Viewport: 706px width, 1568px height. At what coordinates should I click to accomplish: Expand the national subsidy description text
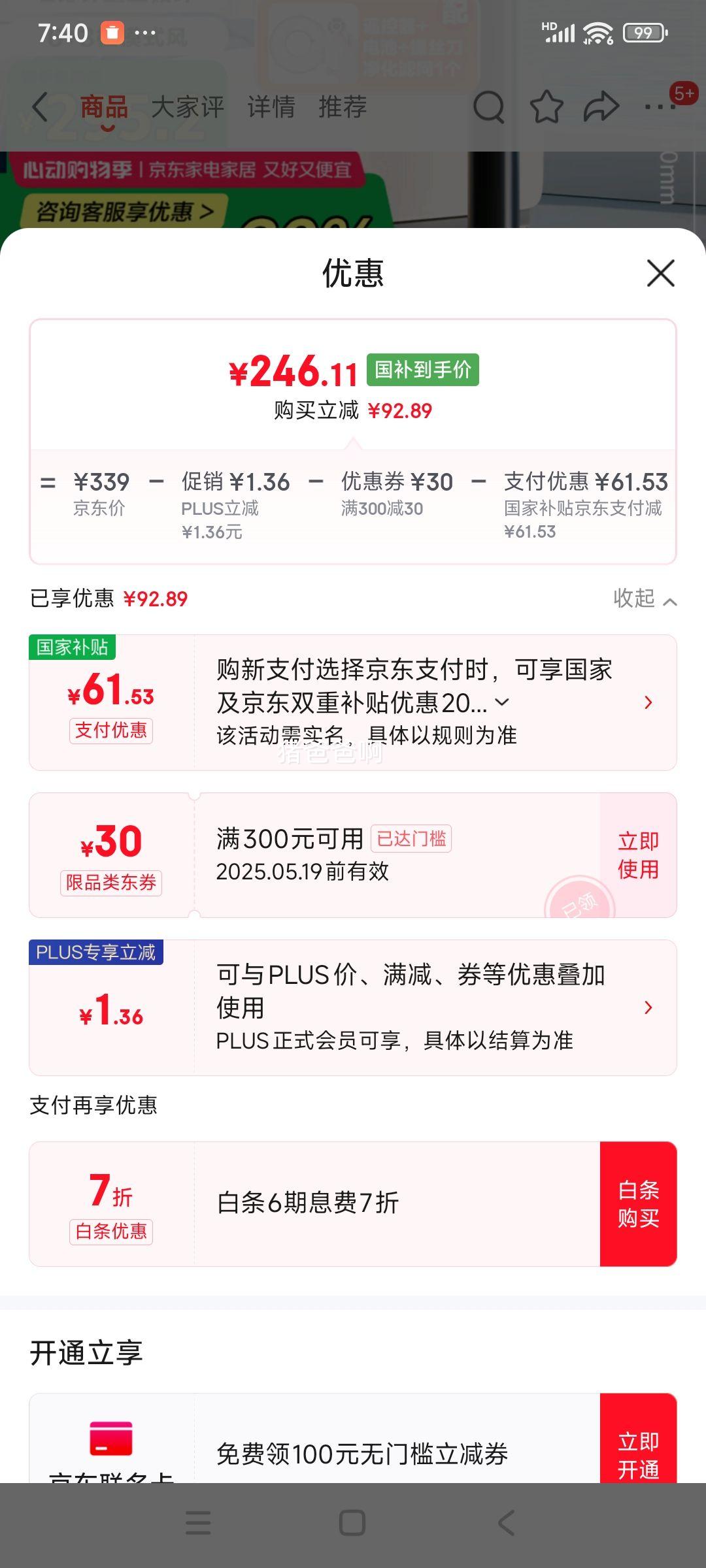coord(502,703)
